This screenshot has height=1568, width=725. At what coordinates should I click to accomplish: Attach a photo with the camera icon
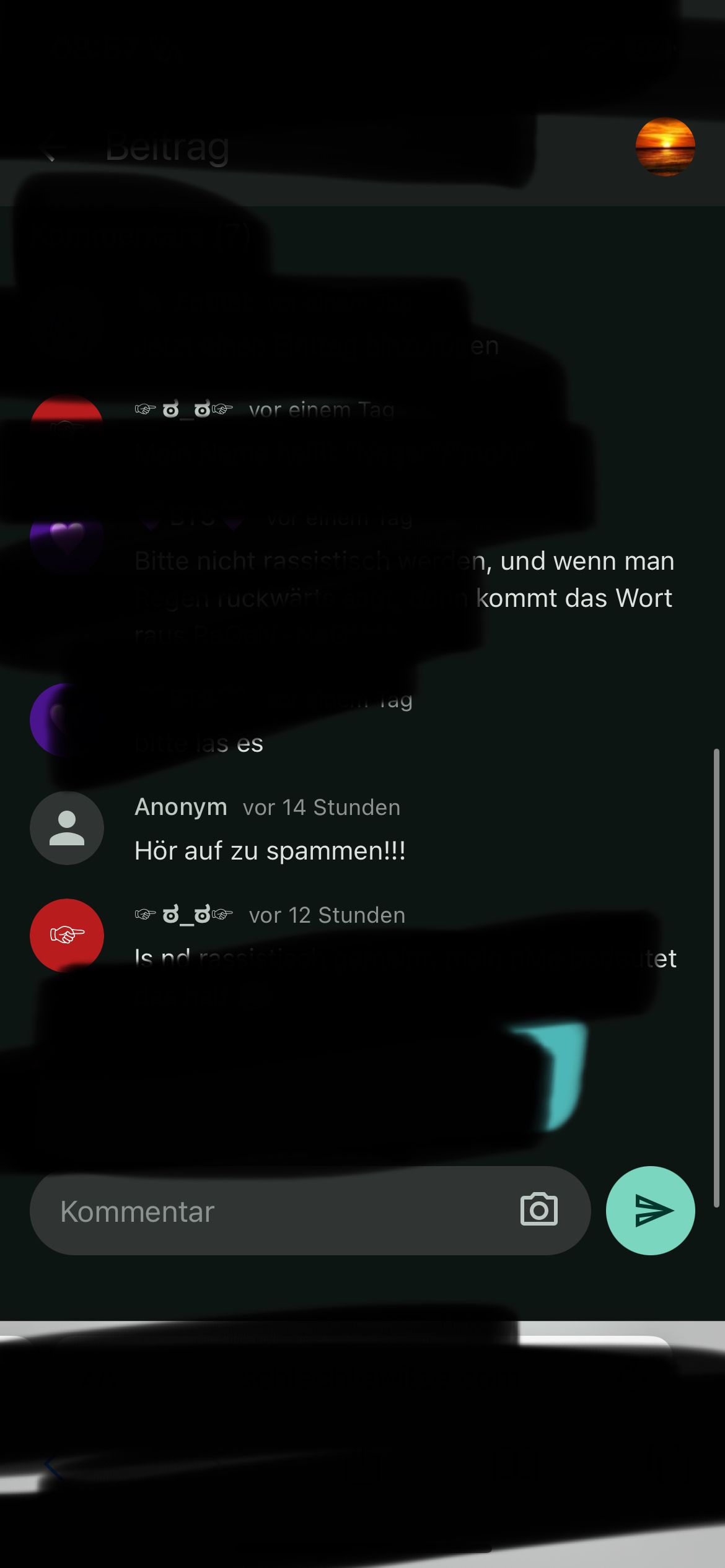click(x=538, y=1210)
